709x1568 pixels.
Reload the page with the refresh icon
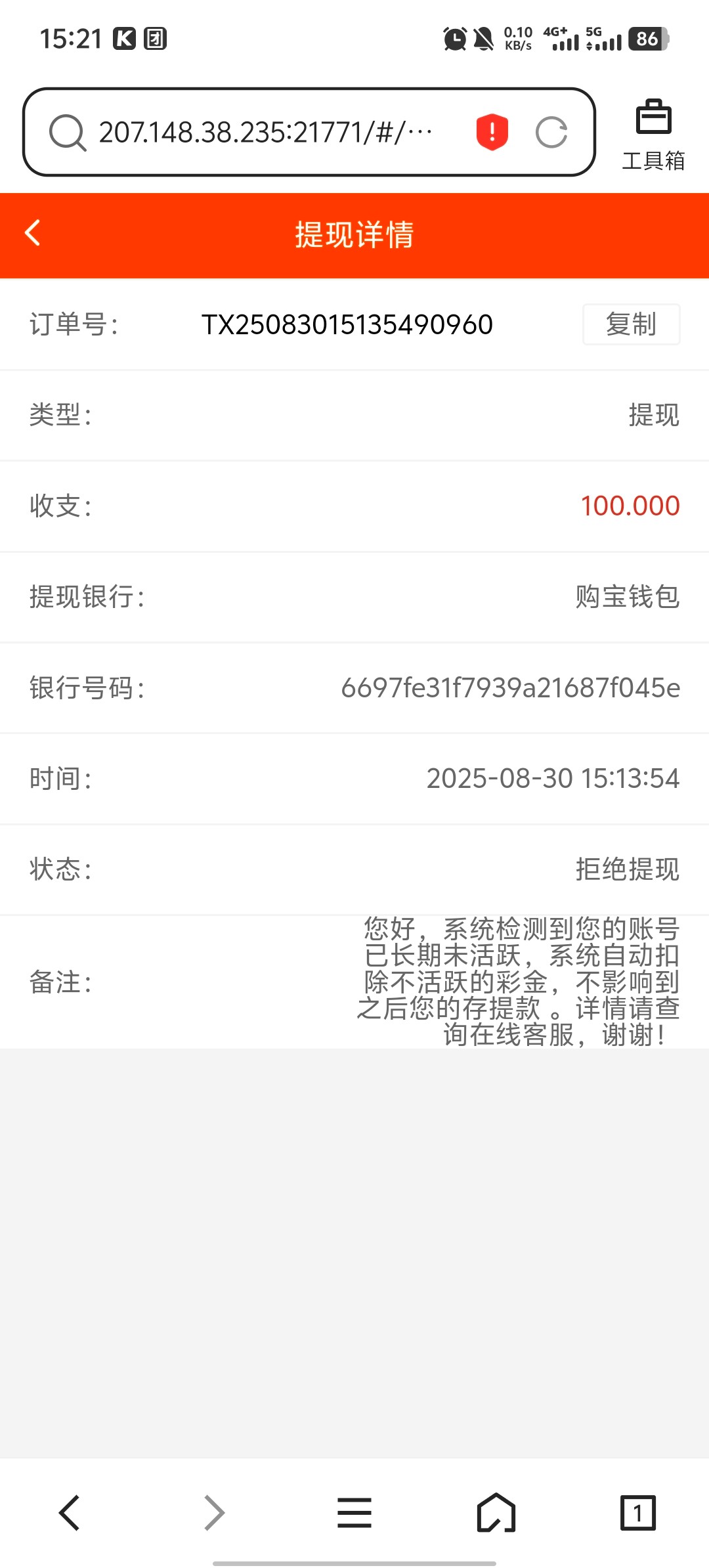click(x=551, y=133)
